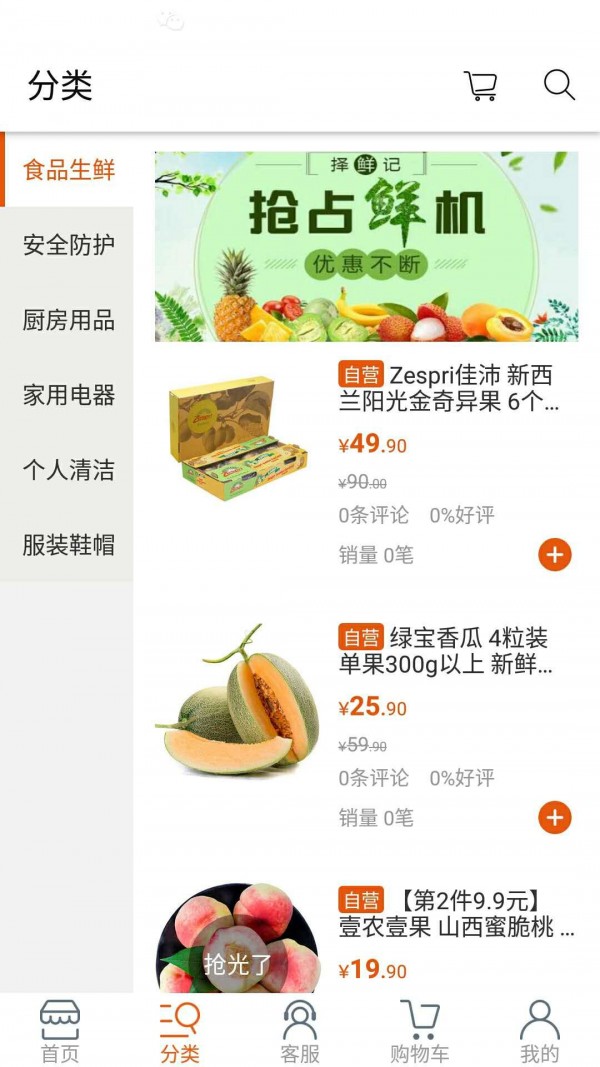Open the 客服 customer service tab
The image size is (600, 1067).
300,1031
